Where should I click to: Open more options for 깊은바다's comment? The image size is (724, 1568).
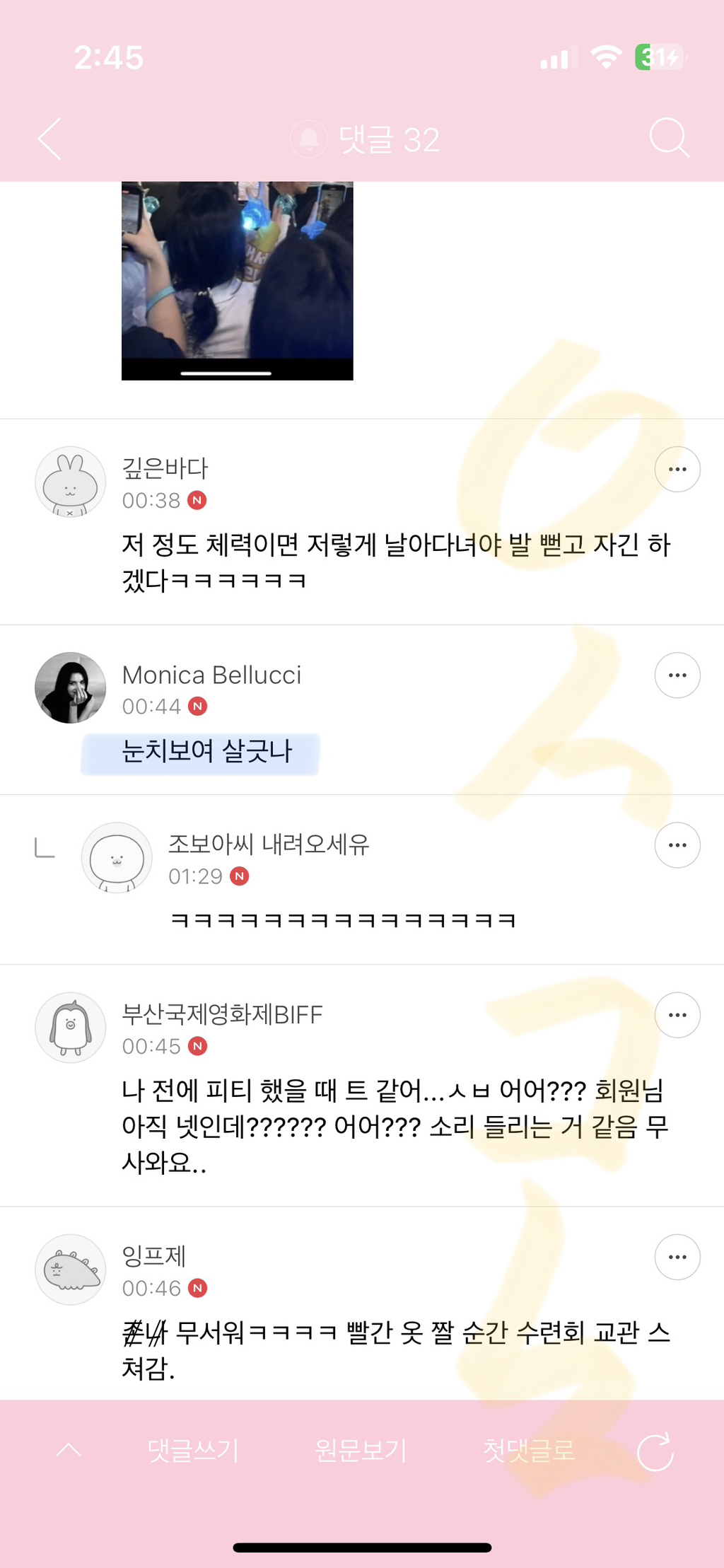click(x=677, y=470)
